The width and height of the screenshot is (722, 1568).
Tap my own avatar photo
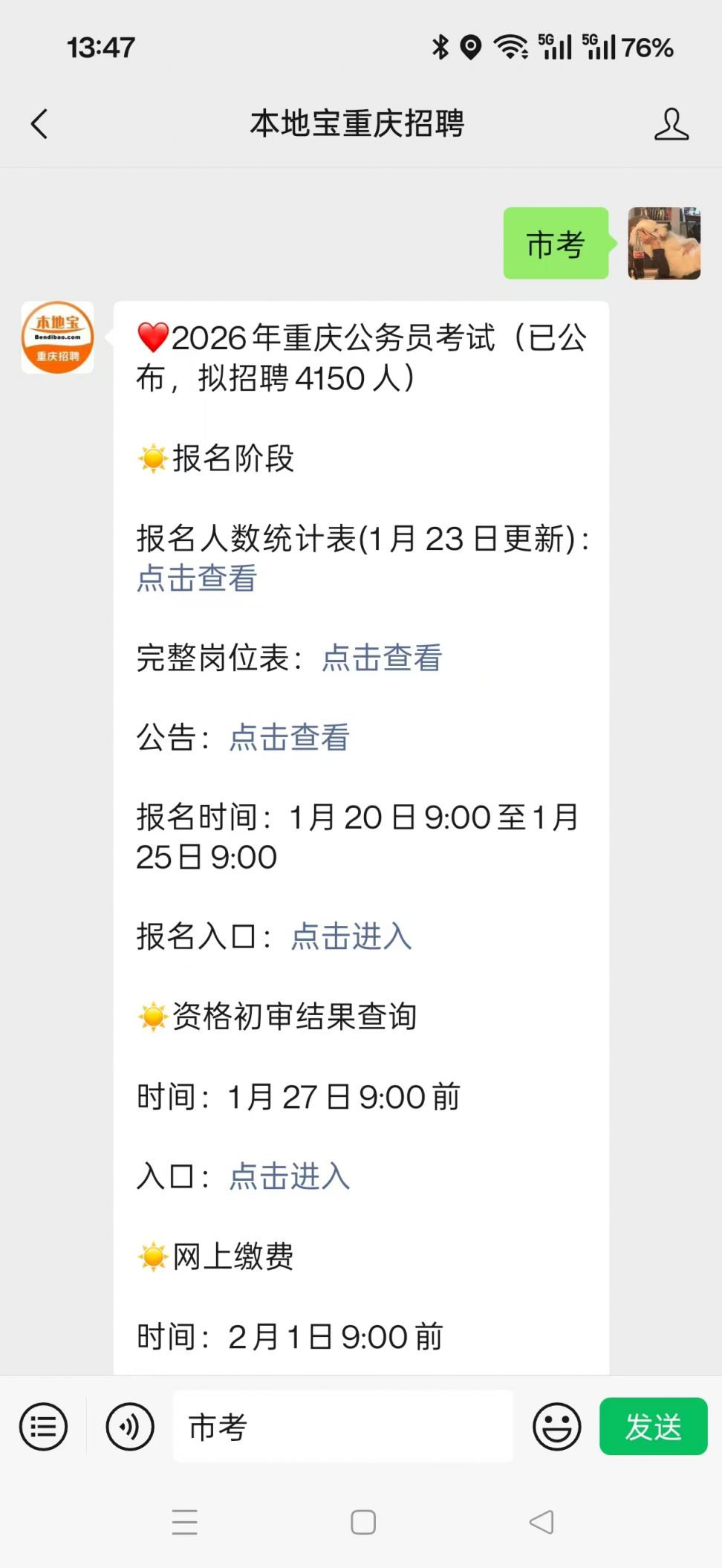tap(664, 243)
